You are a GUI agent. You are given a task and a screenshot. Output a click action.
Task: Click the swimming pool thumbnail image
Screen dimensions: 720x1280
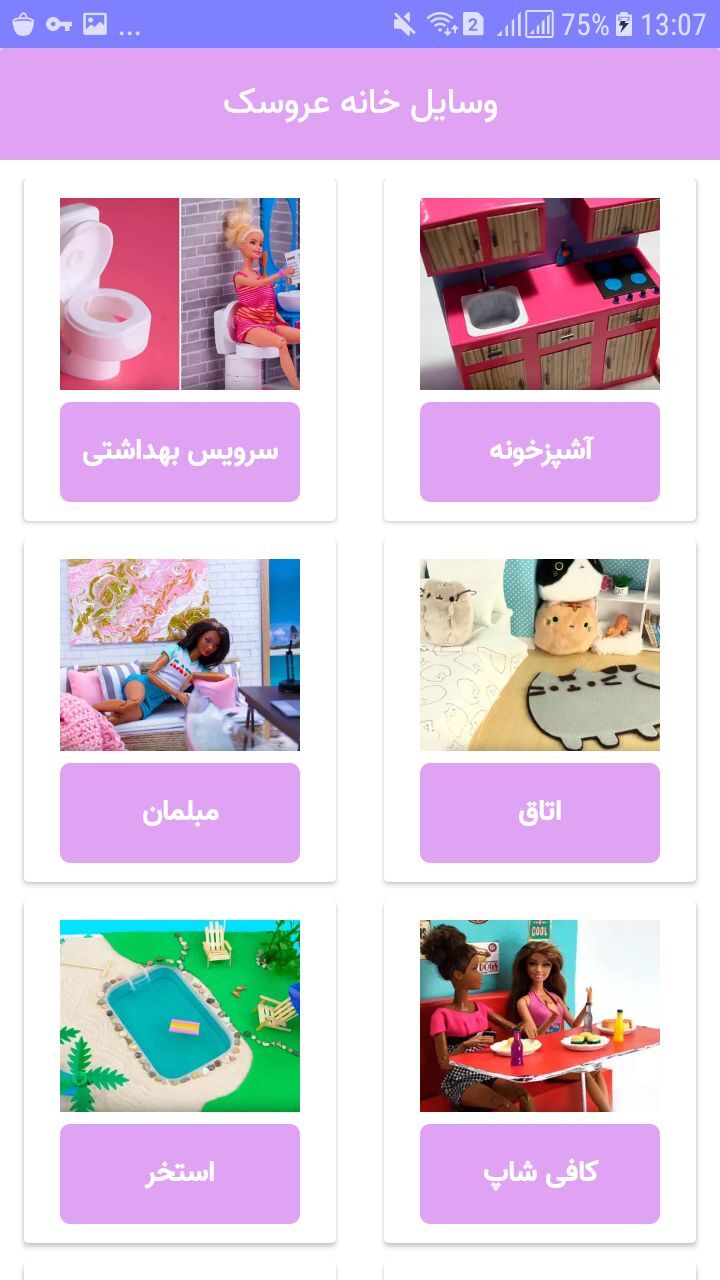pyautogui.click(x=180, y=1016)
